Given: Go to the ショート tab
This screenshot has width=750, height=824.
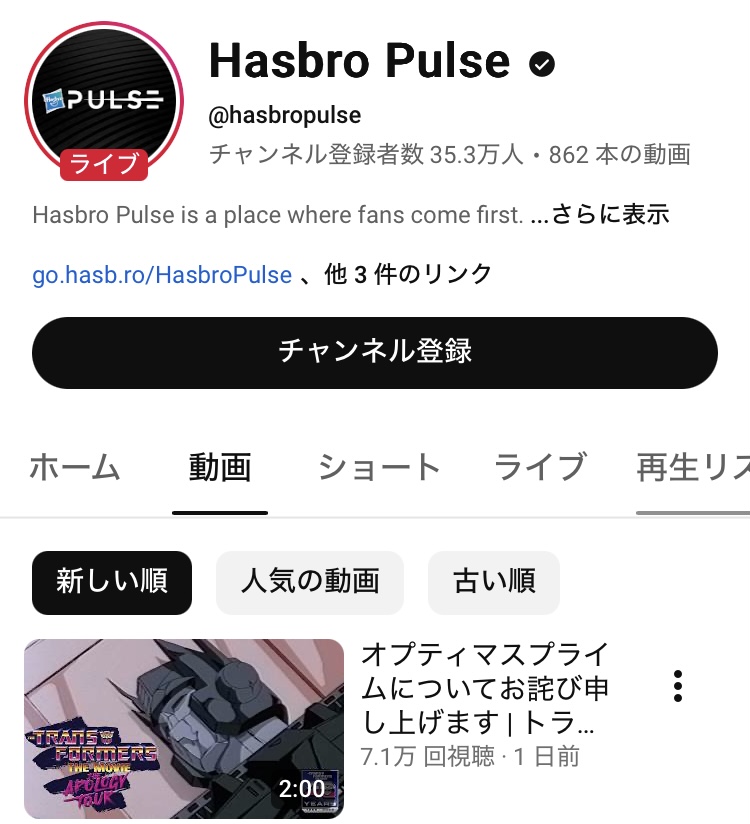Looking at the screenshot, I should 379,467.
